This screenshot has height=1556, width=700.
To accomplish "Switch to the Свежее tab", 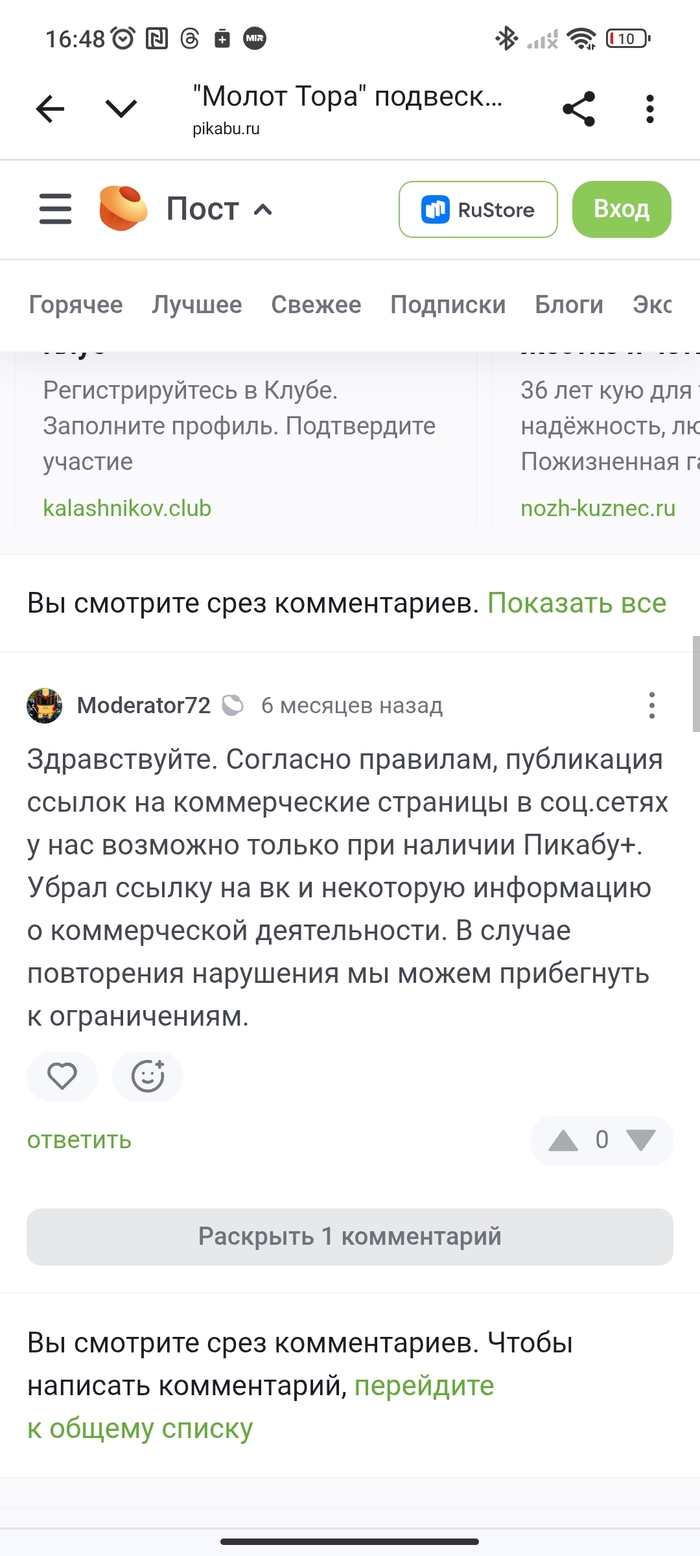I will click(x=316, y=305).
